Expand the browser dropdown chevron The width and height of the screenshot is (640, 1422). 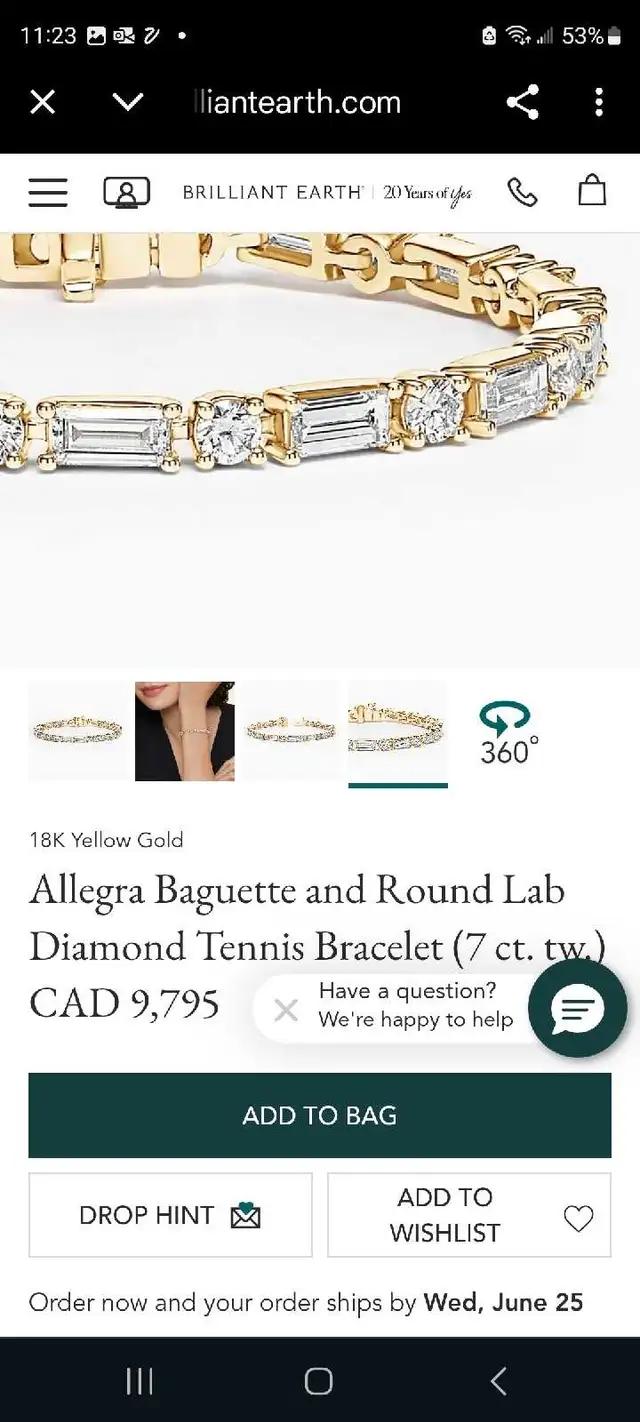(128, 102)
